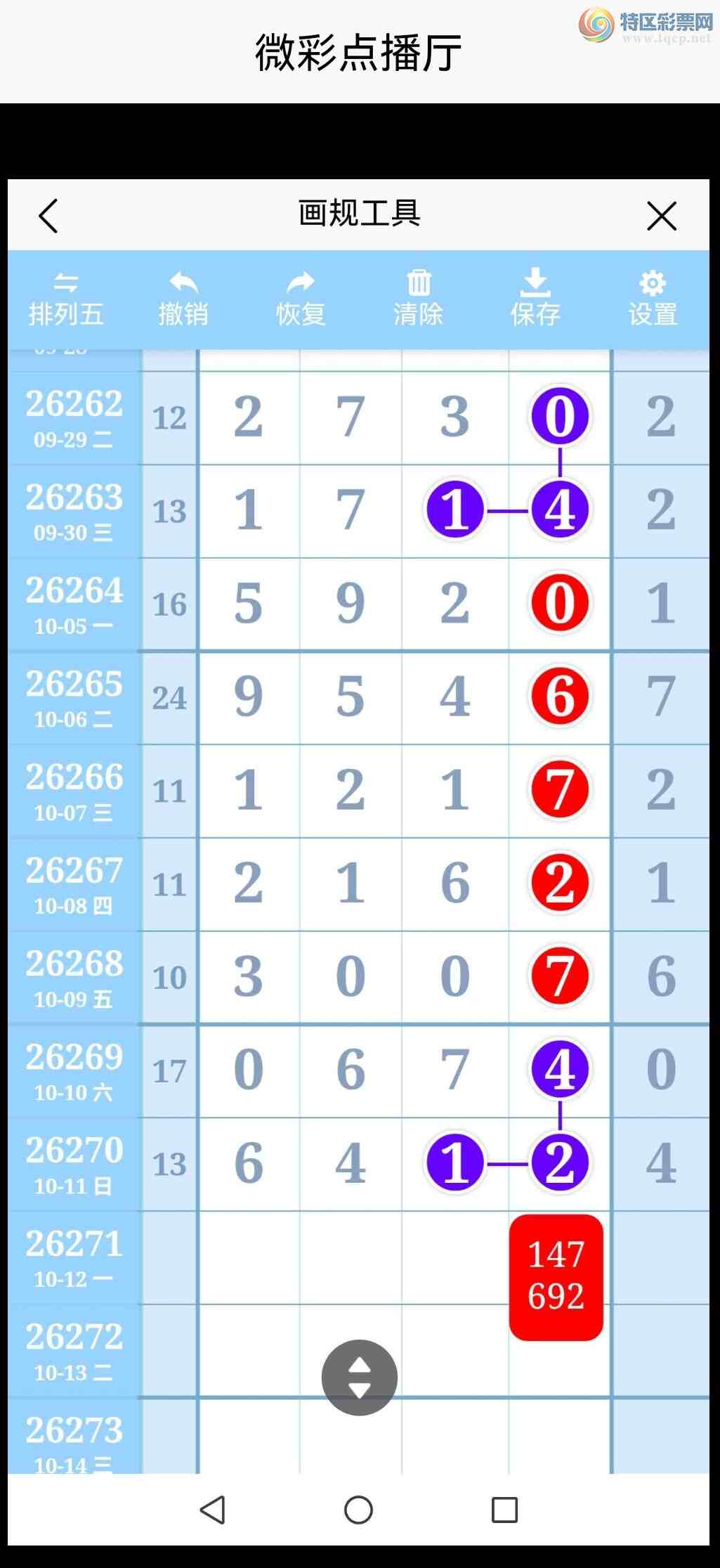Tap system back triangle button
This screenshot has width=720, height=1568.
click(x=213, y=1510)
